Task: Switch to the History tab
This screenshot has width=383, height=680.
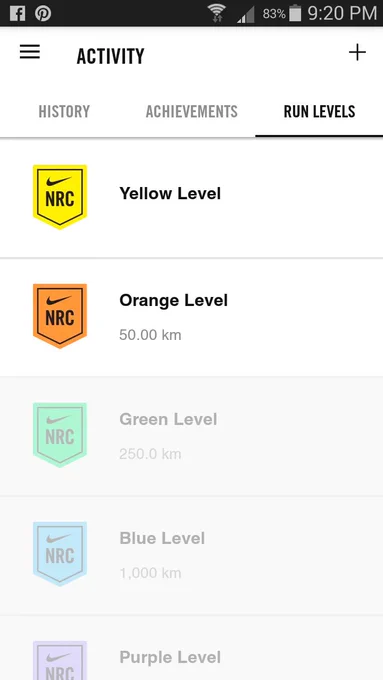Action: pos(64,112)
